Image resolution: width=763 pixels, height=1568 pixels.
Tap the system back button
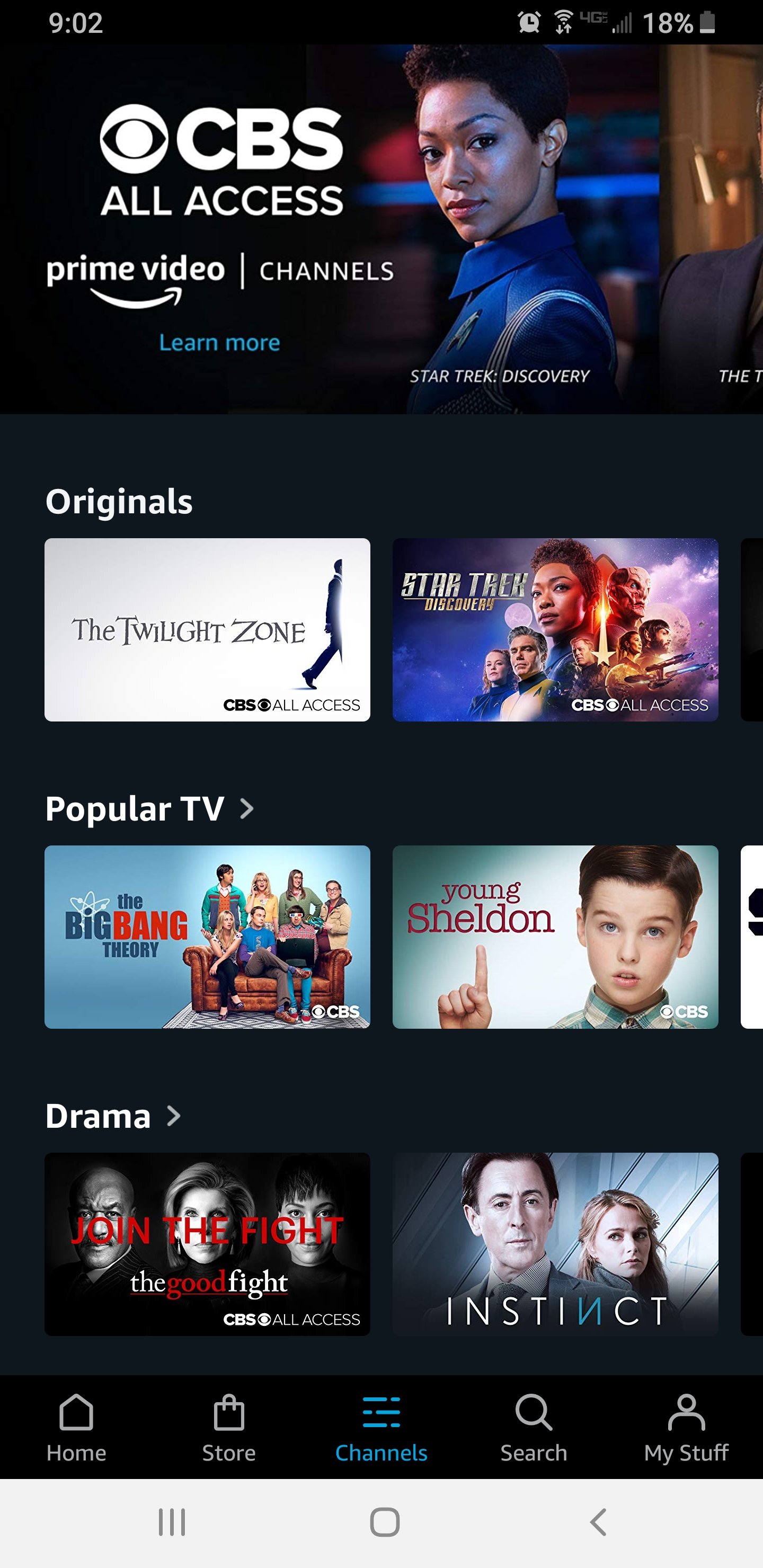[599, 1522]
